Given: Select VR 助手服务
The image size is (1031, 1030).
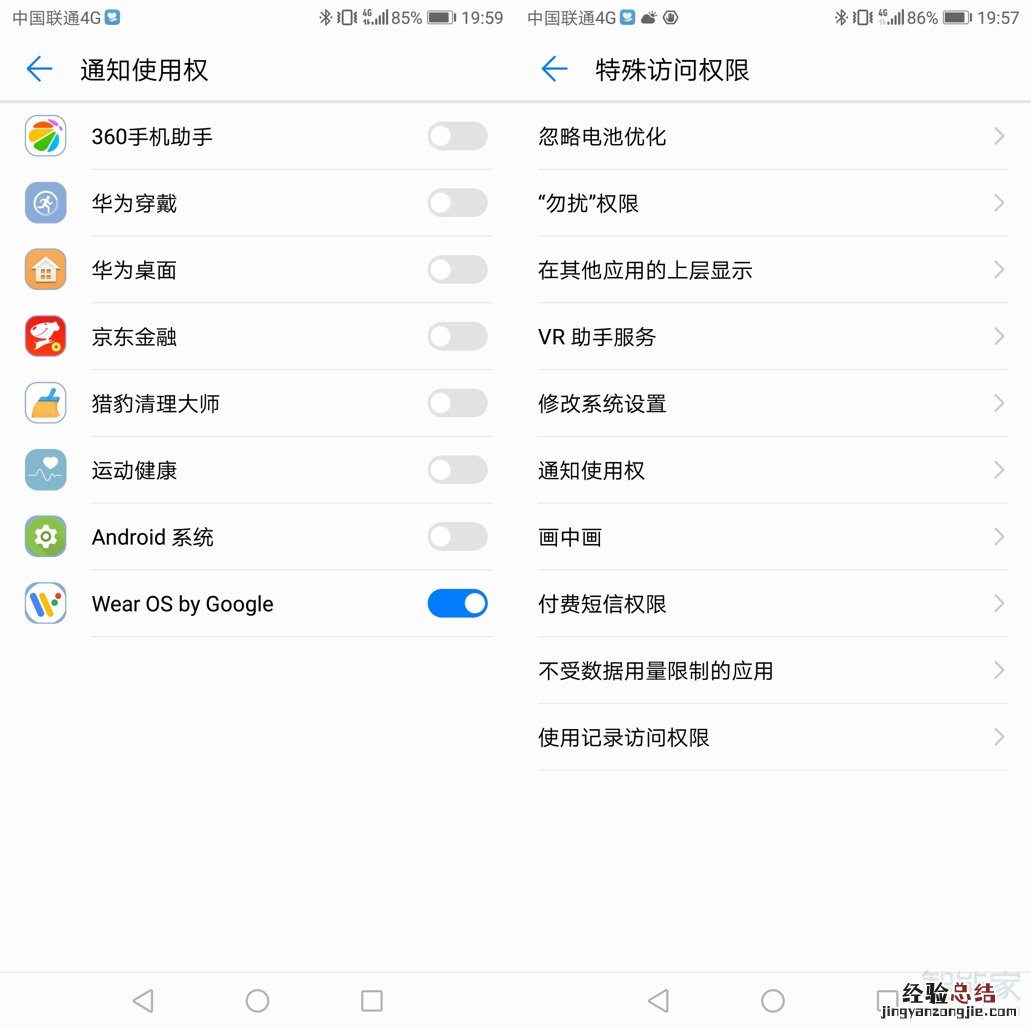Looking at the screenshot, I should pyautogui.click(x=771, y=337).
